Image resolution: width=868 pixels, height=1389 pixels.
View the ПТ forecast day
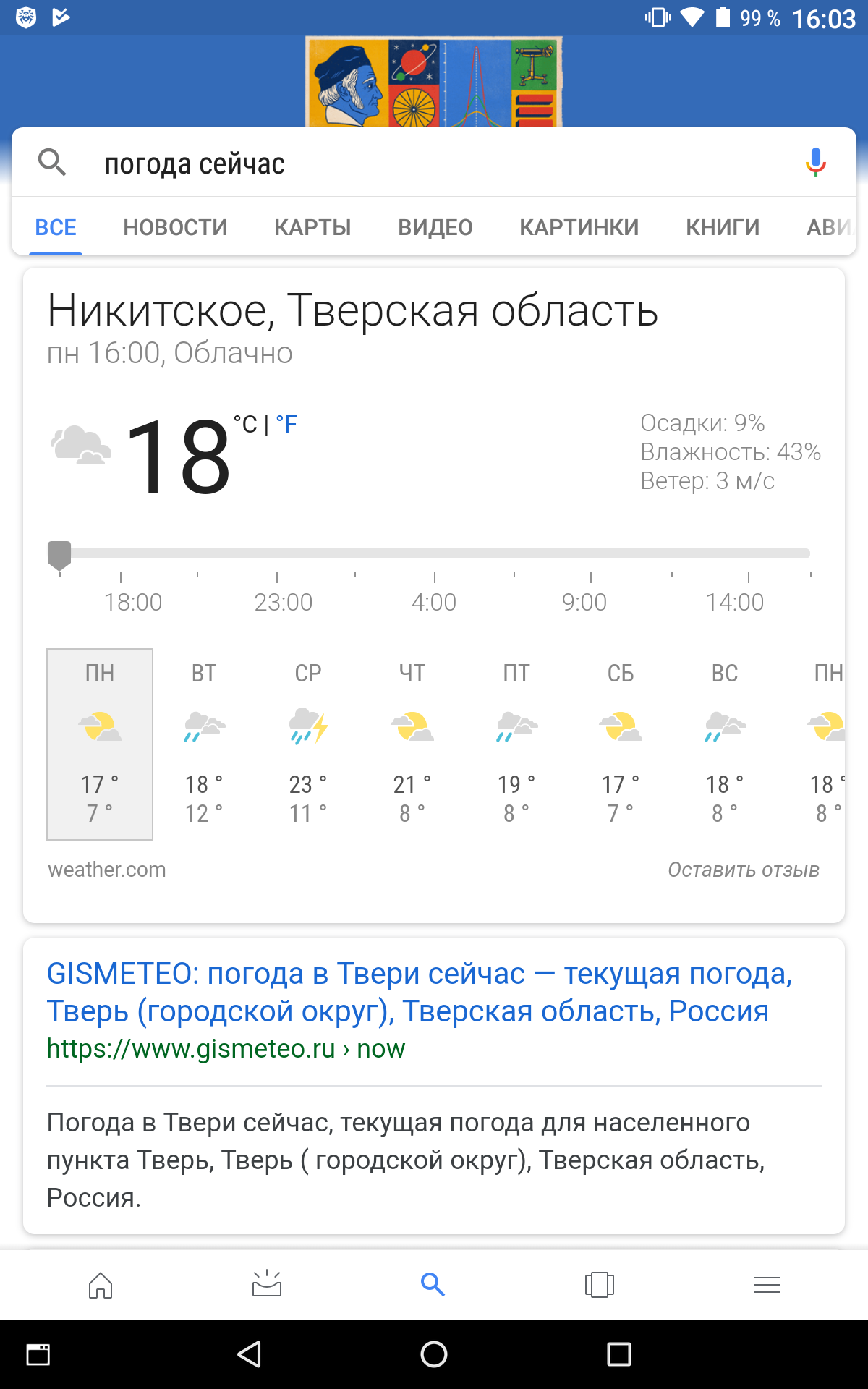516,744
